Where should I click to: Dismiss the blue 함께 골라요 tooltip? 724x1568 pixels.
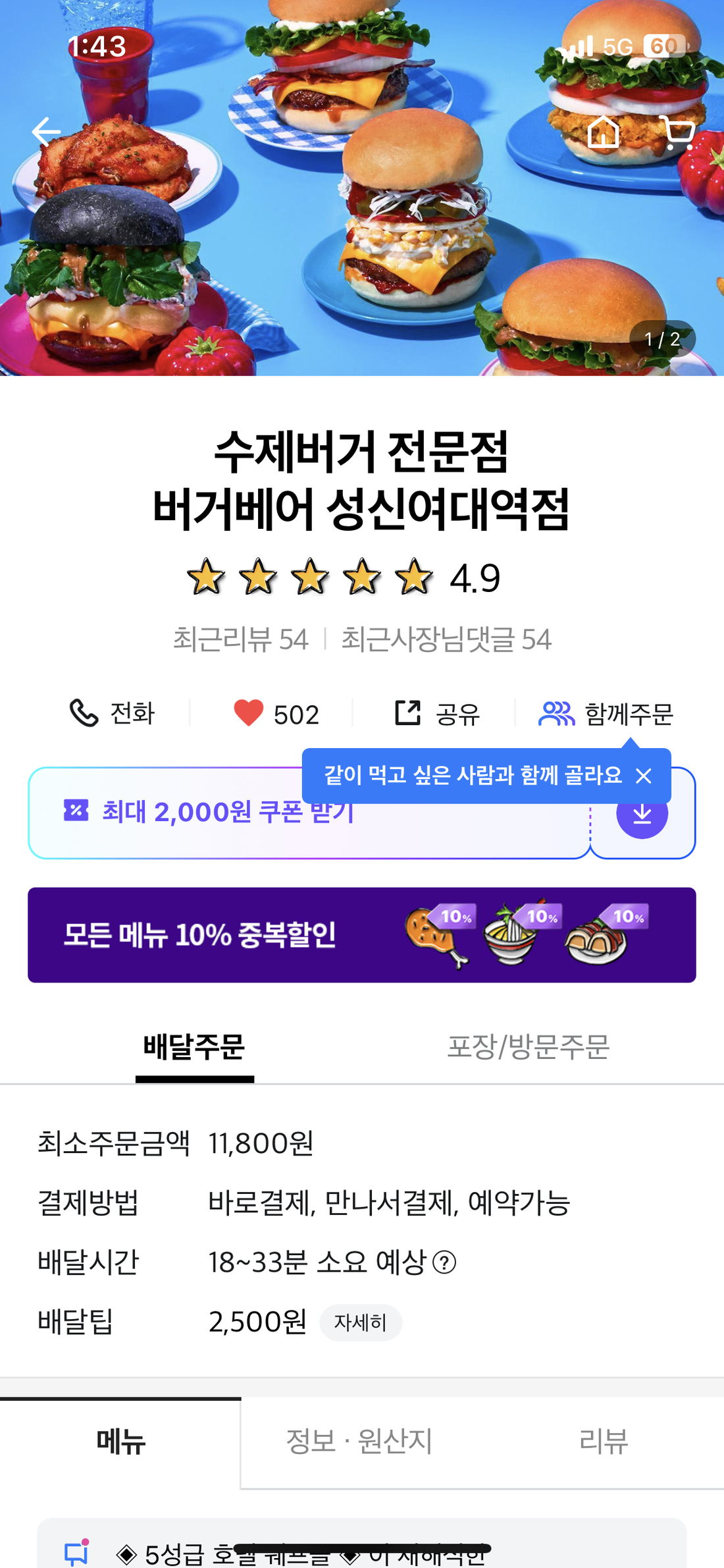coord(644,776)
